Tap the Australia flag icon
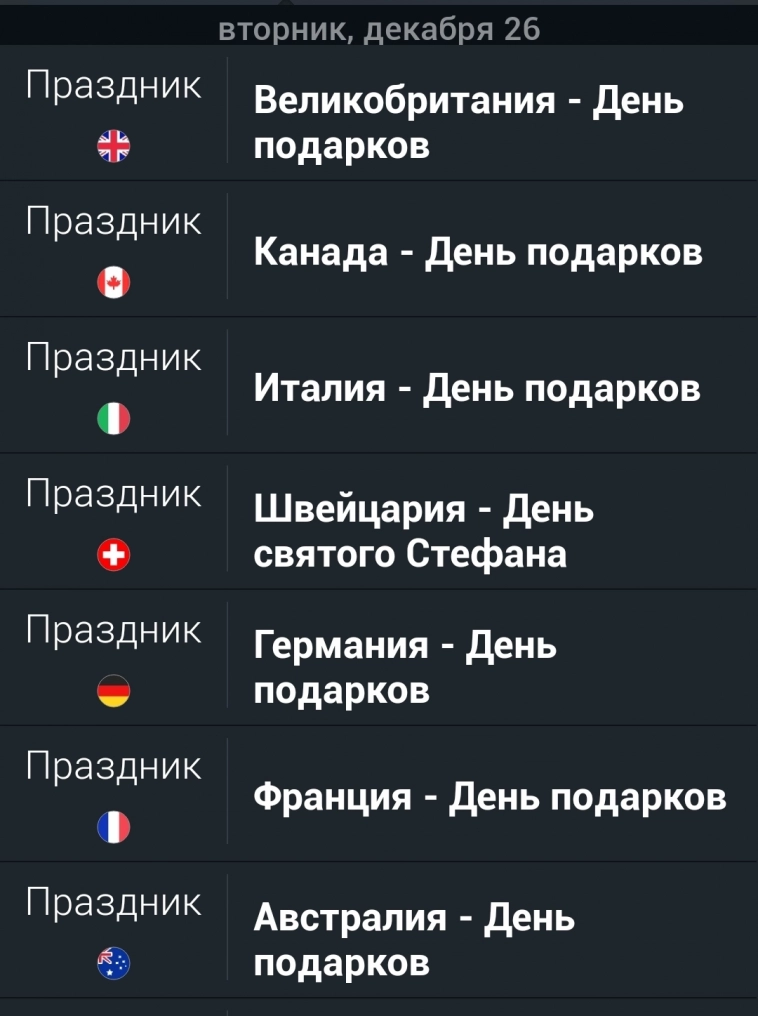The width and height of the screenshot is (758, 1016). pos(115,962)
